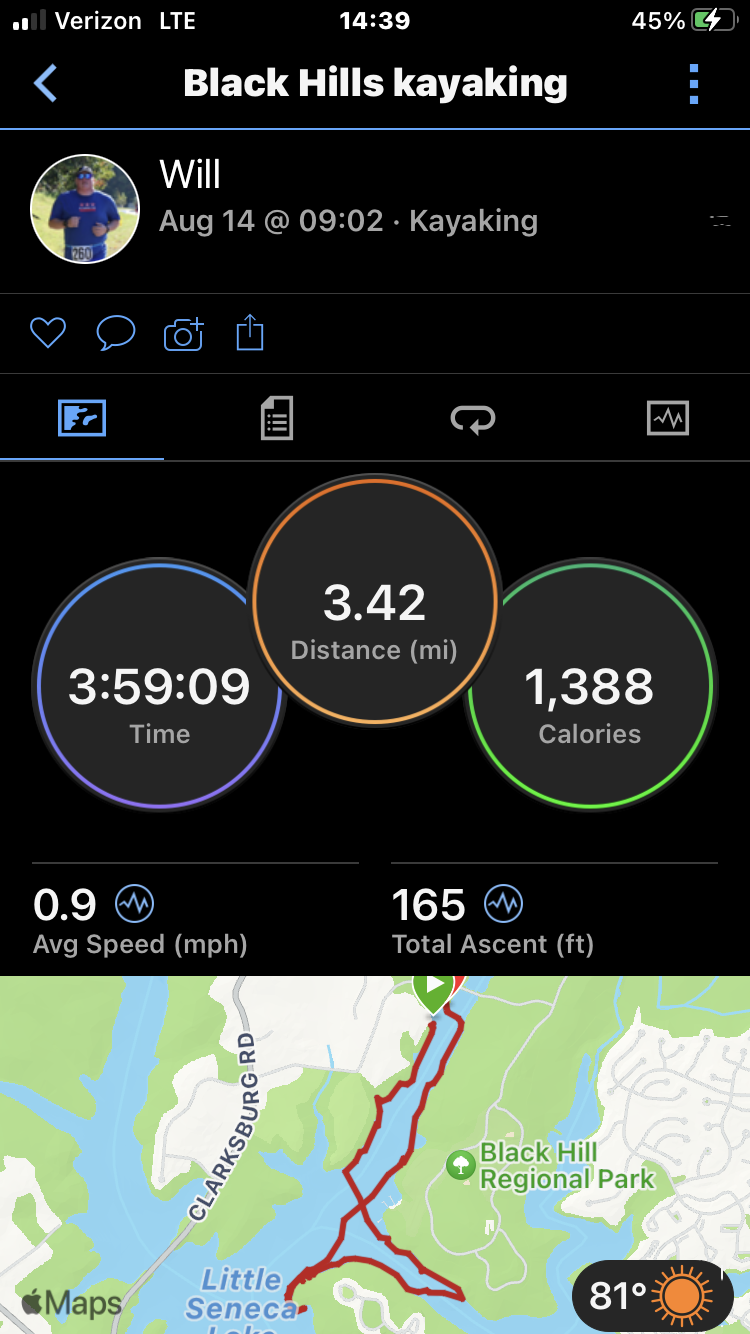
Task: Open the comments bubble
Action: 116,333
